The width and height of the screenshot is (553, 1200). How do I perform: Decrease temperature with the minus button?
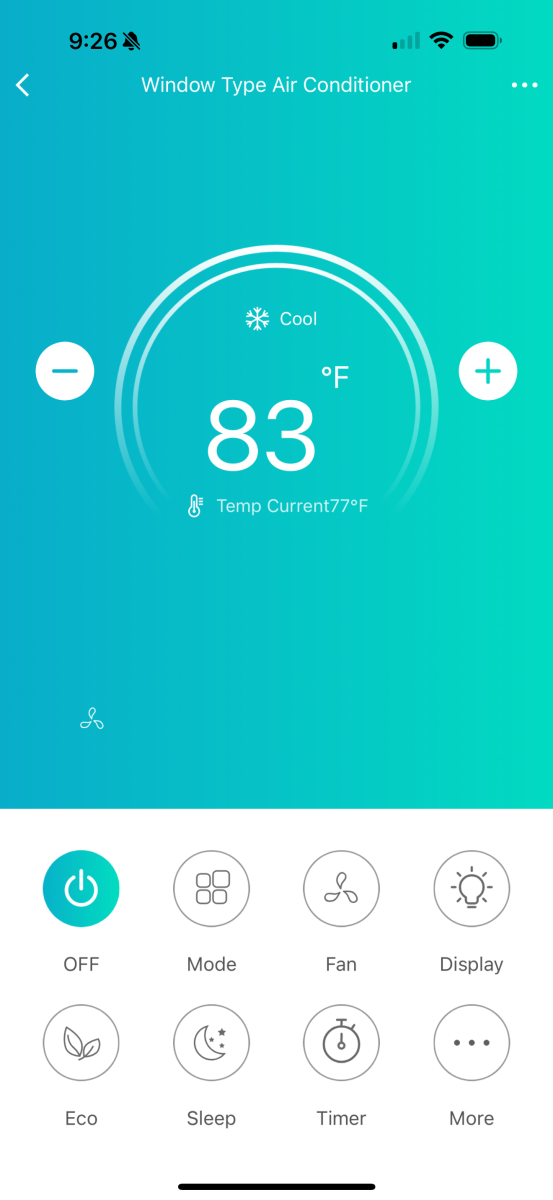(x=65, y=371)
